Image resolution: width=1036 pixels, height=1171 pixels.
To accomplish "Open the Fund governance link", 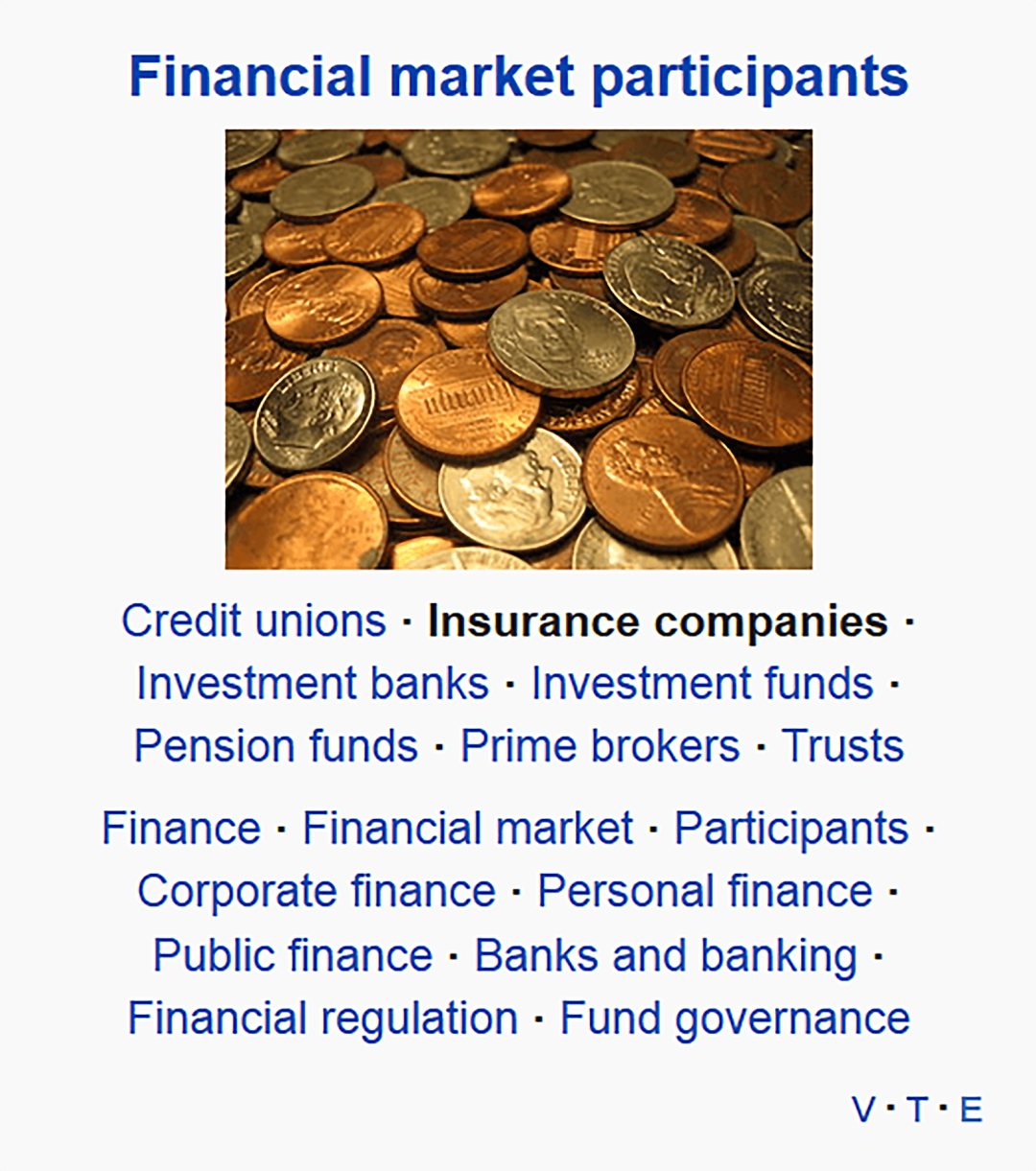I will coord(735,1019).
